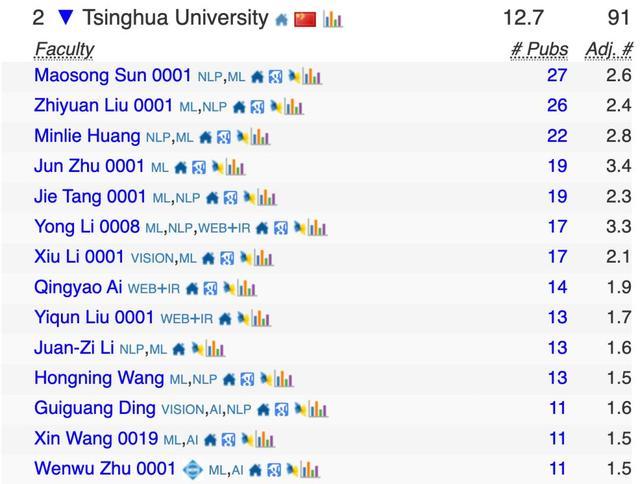
Task: Open Minlie Huang's Google Scholar icon
Action: point(224,137)
